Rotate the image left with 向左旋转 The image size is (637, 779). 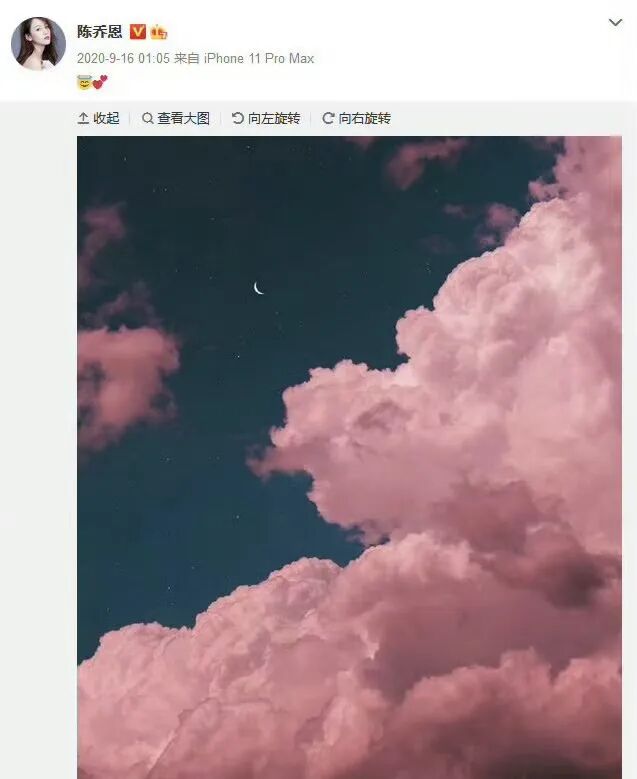tap(266, 118)
